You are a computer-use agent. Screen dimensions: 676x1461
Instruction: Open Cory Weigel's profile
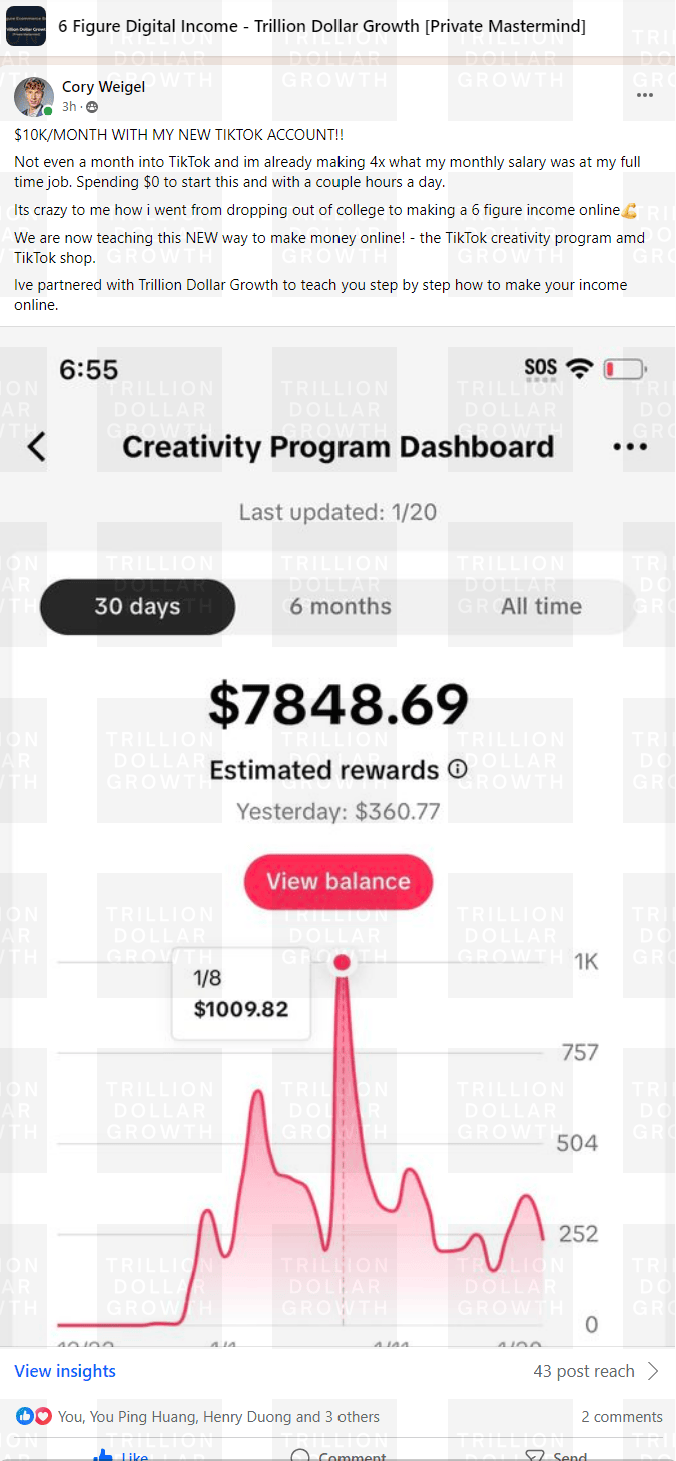[103, 87]
